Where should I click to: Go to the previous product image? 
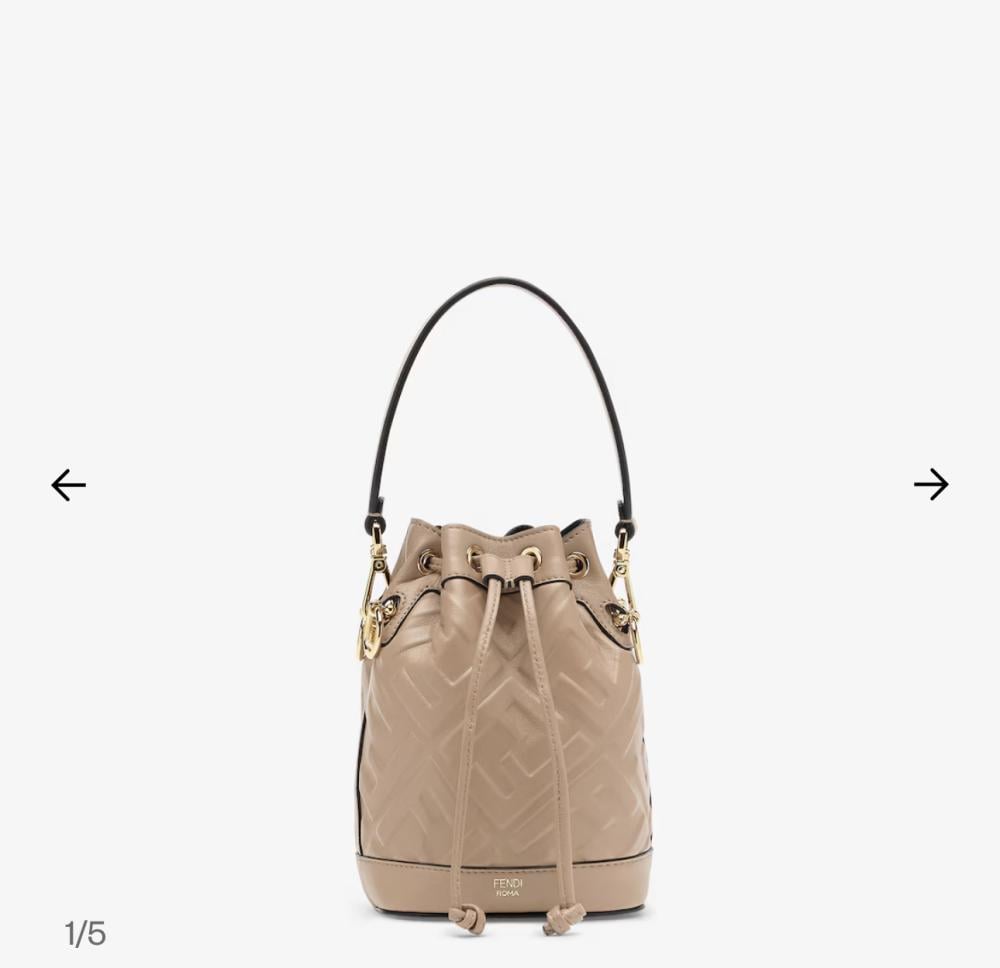point(68,485)
